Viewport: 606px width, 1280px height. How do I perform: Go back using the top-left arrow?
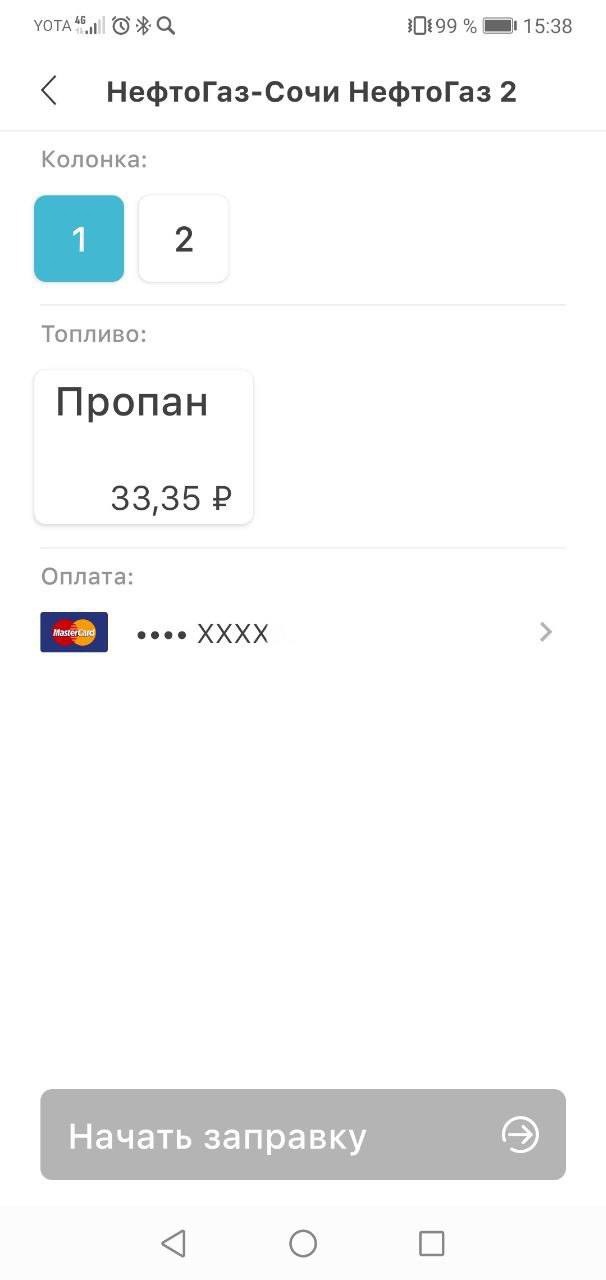[49, 91]
